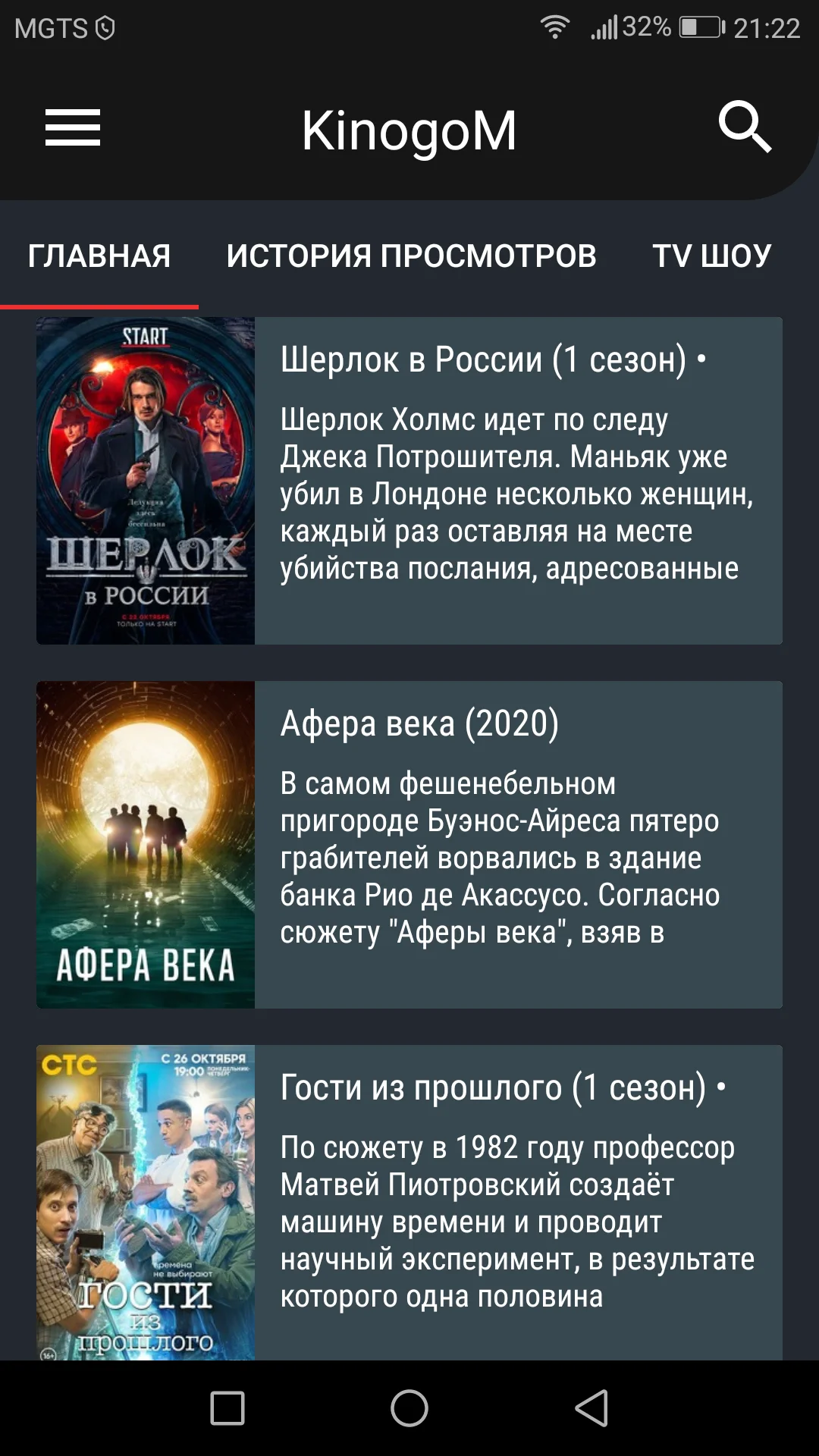
Task: Switch to the ИСТОРИЯ ПРОСМОТРОВ tab
Action: (x=412, y=256)
